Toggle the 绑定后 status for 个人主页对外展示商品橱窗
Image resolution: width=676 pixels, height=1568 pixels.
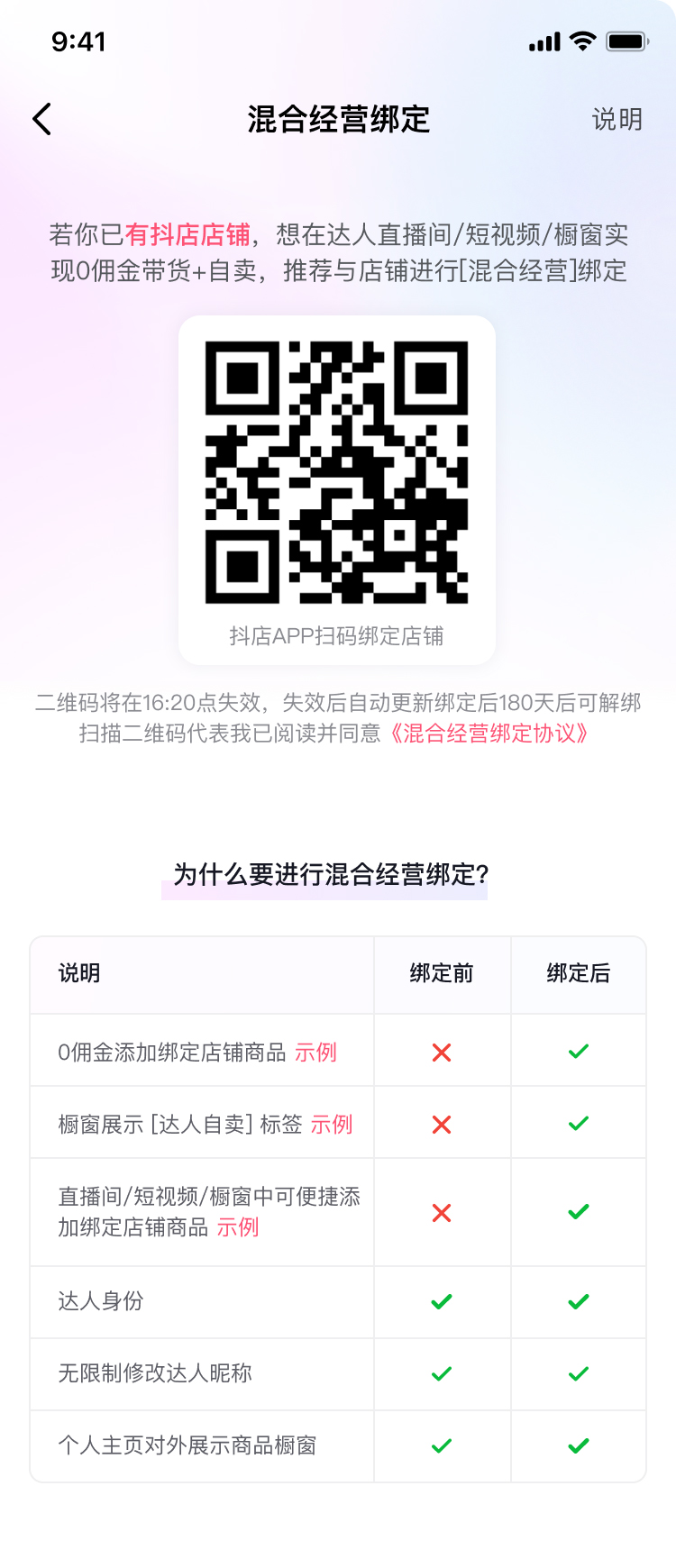coord(577,1445)
